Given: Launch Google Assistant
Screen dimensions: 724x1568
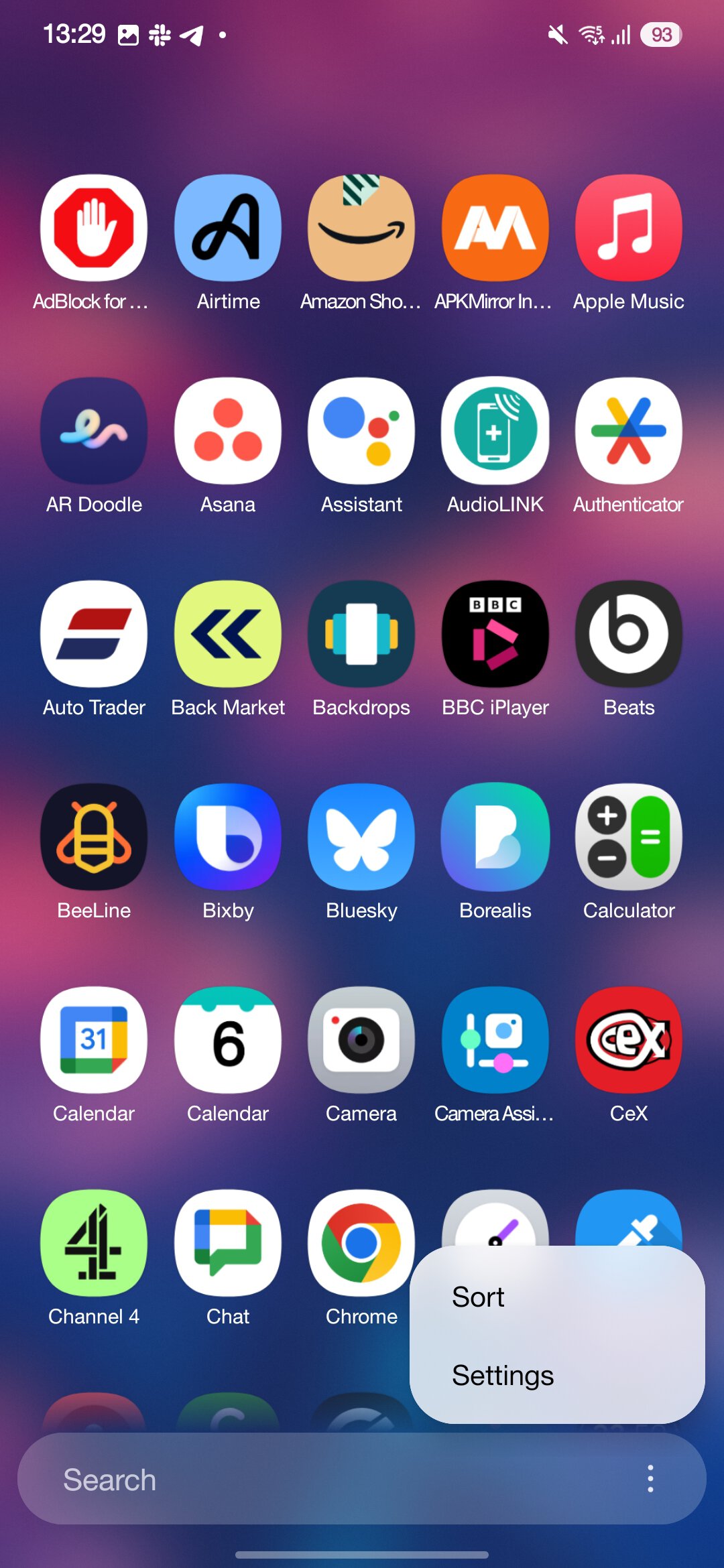Looking at the screenshot, I should [x=361, y=432].
